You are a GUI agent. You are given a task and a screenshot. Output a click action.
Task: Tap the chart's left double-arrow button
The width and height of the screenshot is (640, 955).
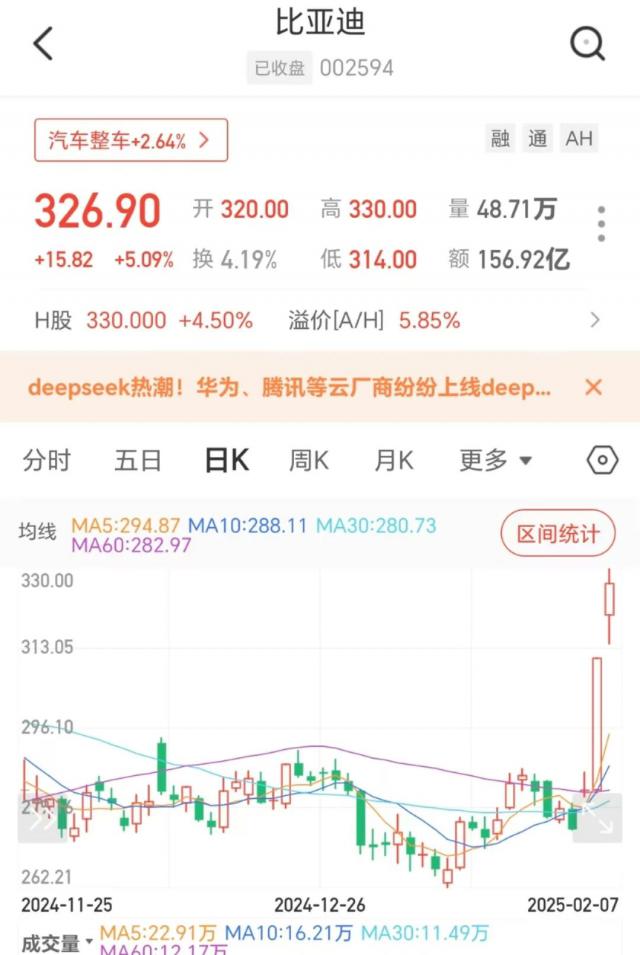(41, 819)
